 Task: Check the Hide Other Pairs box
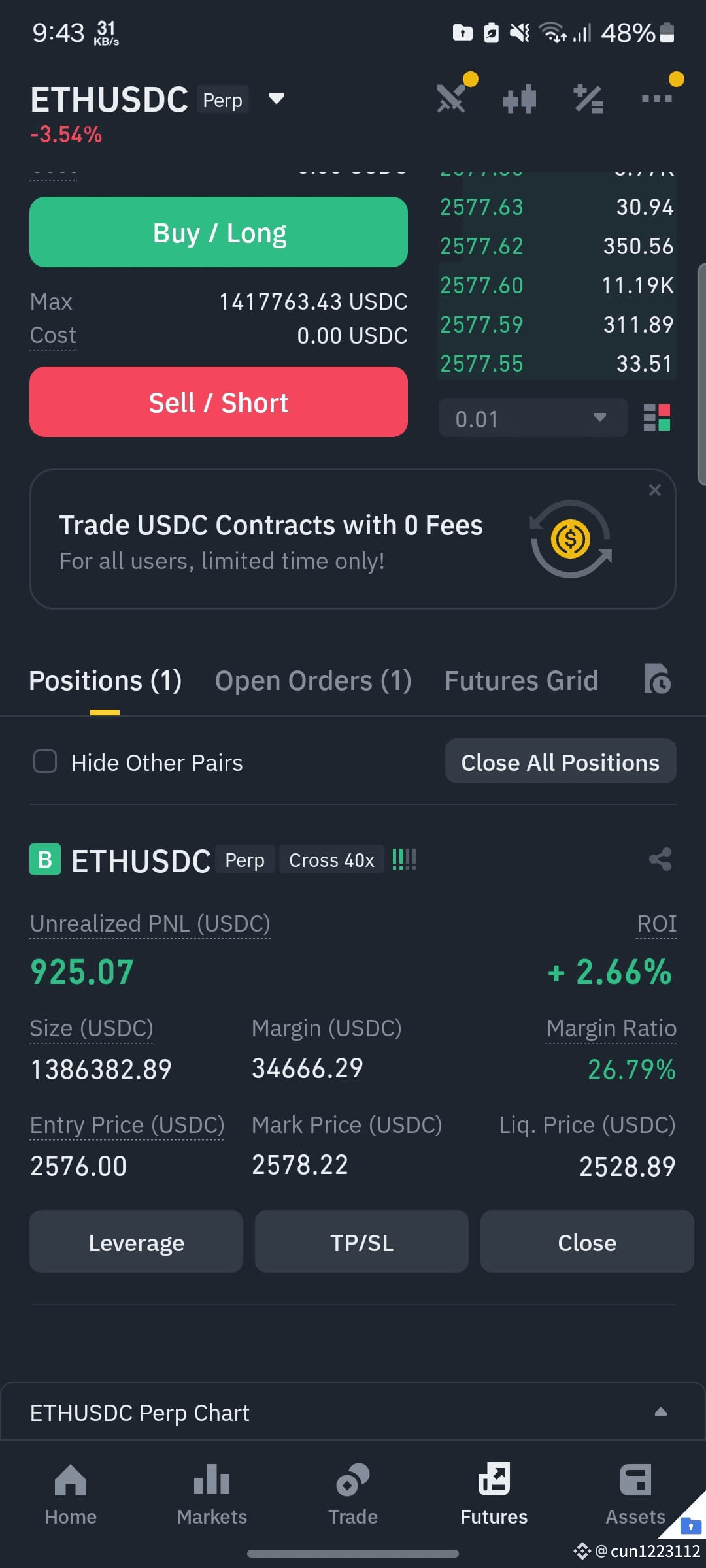click(45, 761)
